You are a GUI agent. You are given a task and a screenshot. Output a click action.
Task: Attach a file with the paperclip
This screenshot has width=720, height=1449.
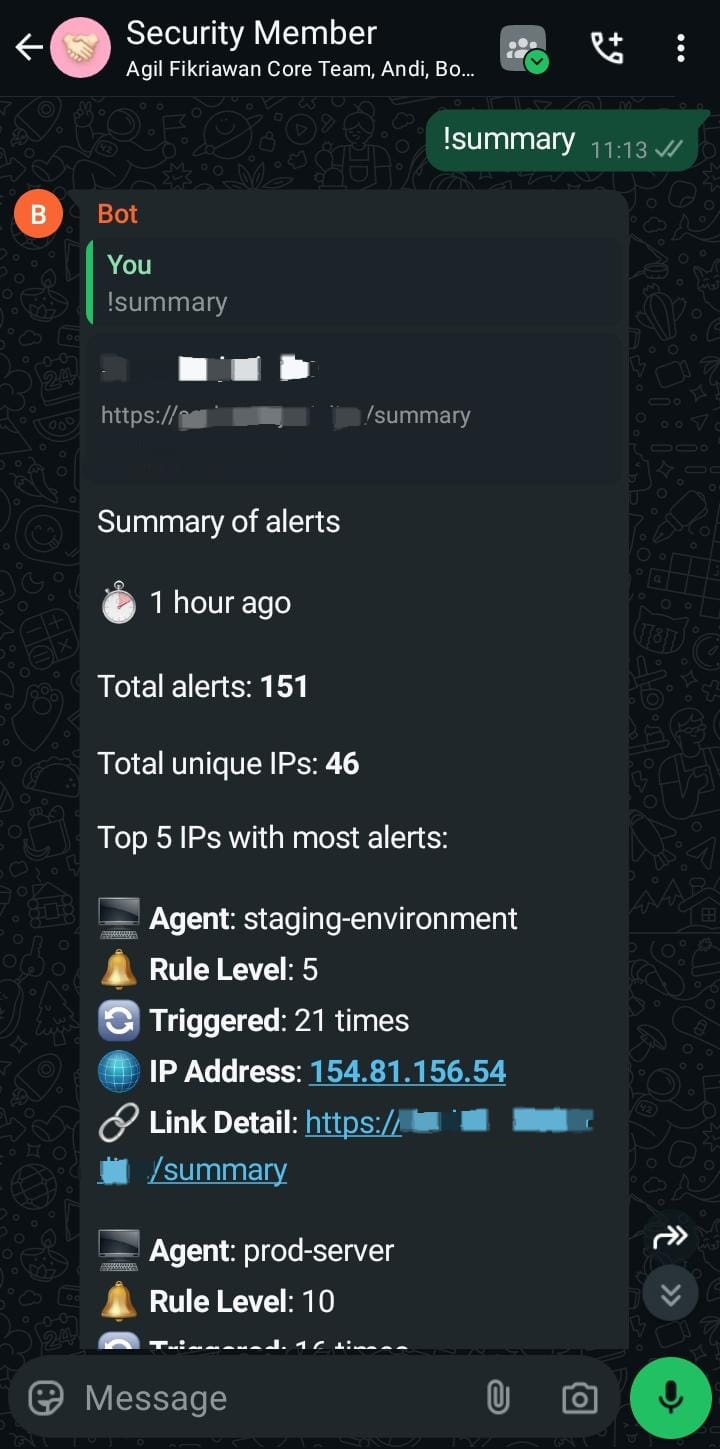(498, 1397)
